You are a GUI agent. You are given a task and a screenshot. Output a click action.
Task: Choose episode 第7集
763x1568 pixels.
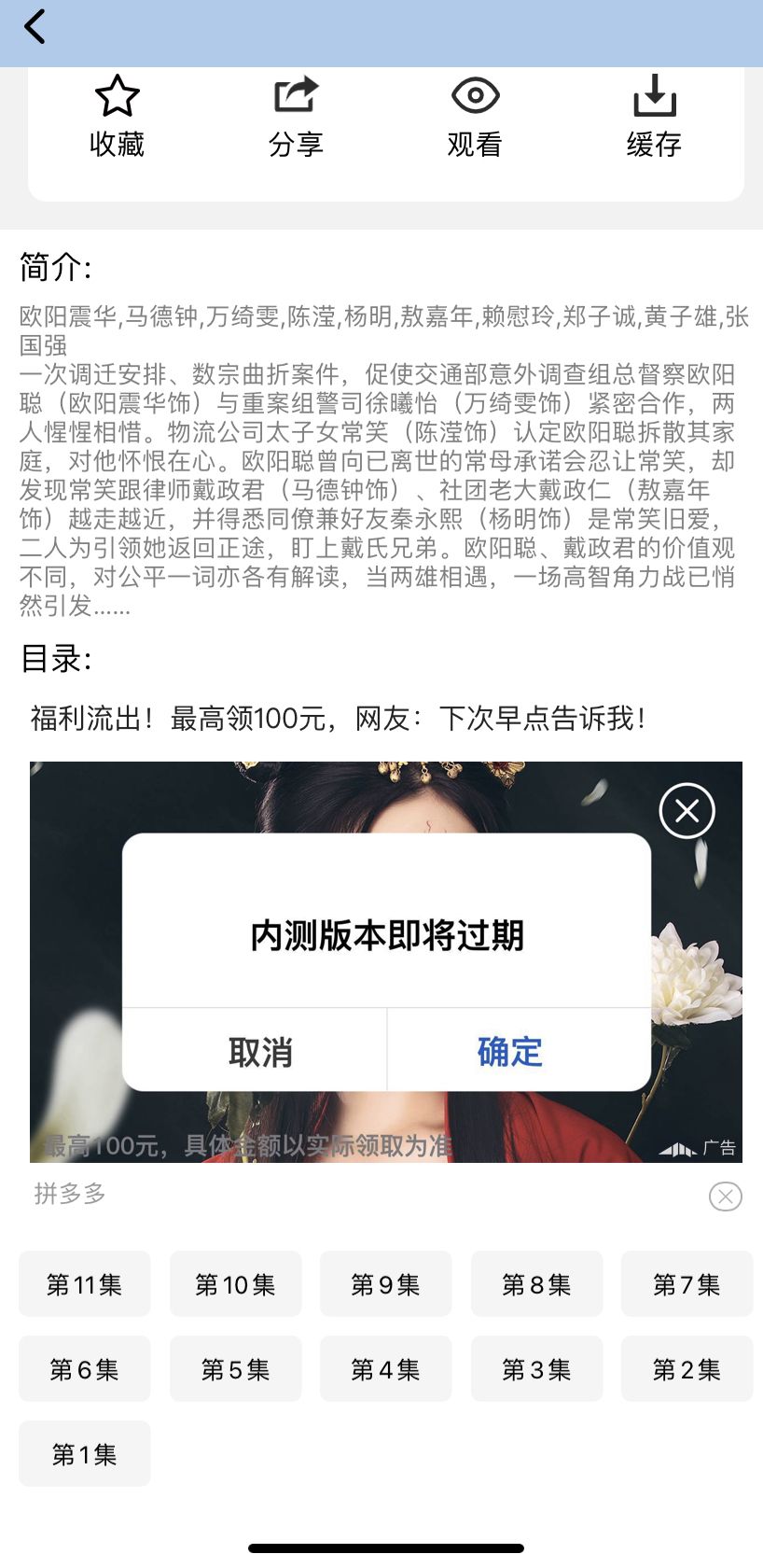(x=687, y=1284)
